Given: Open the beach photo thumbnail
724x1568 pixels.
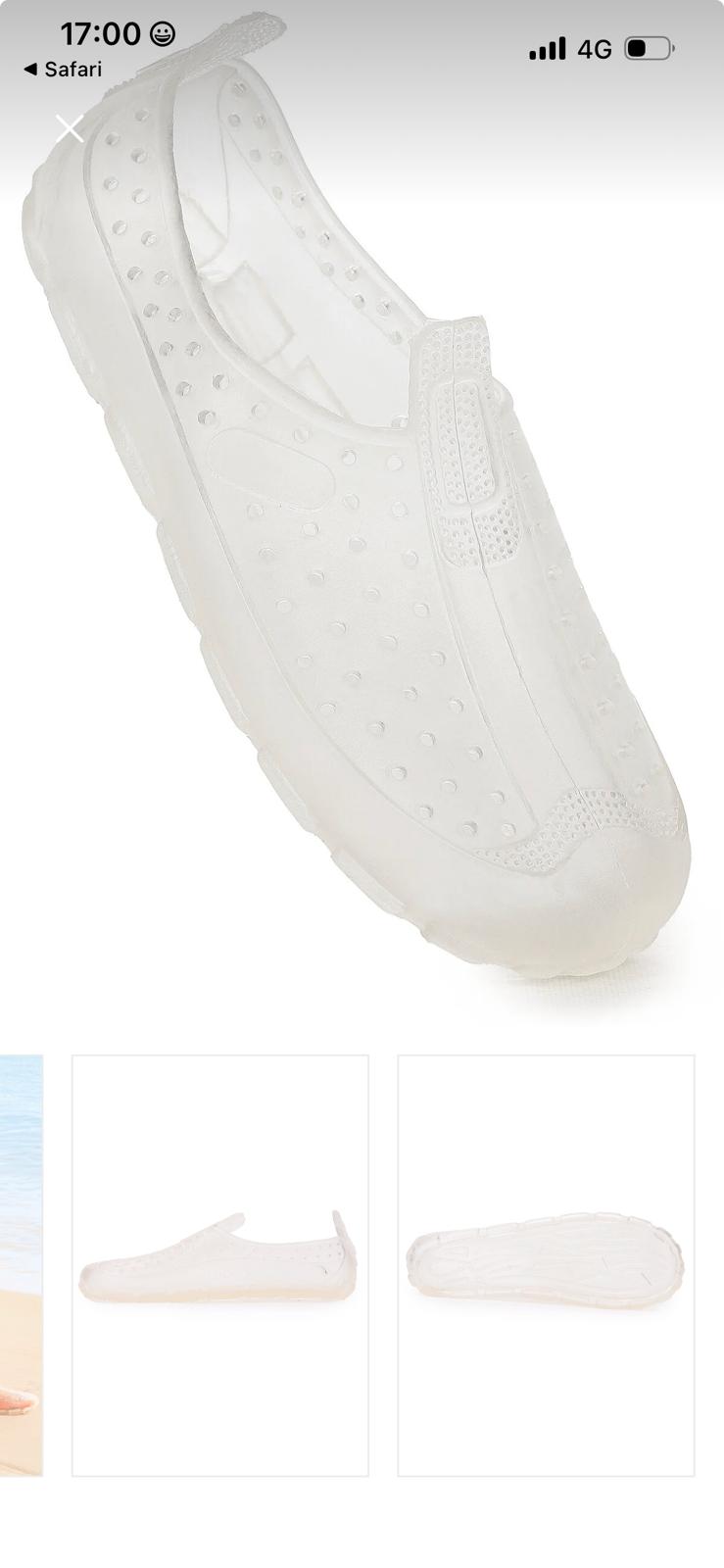Looking at the screenshot, I should [21, 1264].
